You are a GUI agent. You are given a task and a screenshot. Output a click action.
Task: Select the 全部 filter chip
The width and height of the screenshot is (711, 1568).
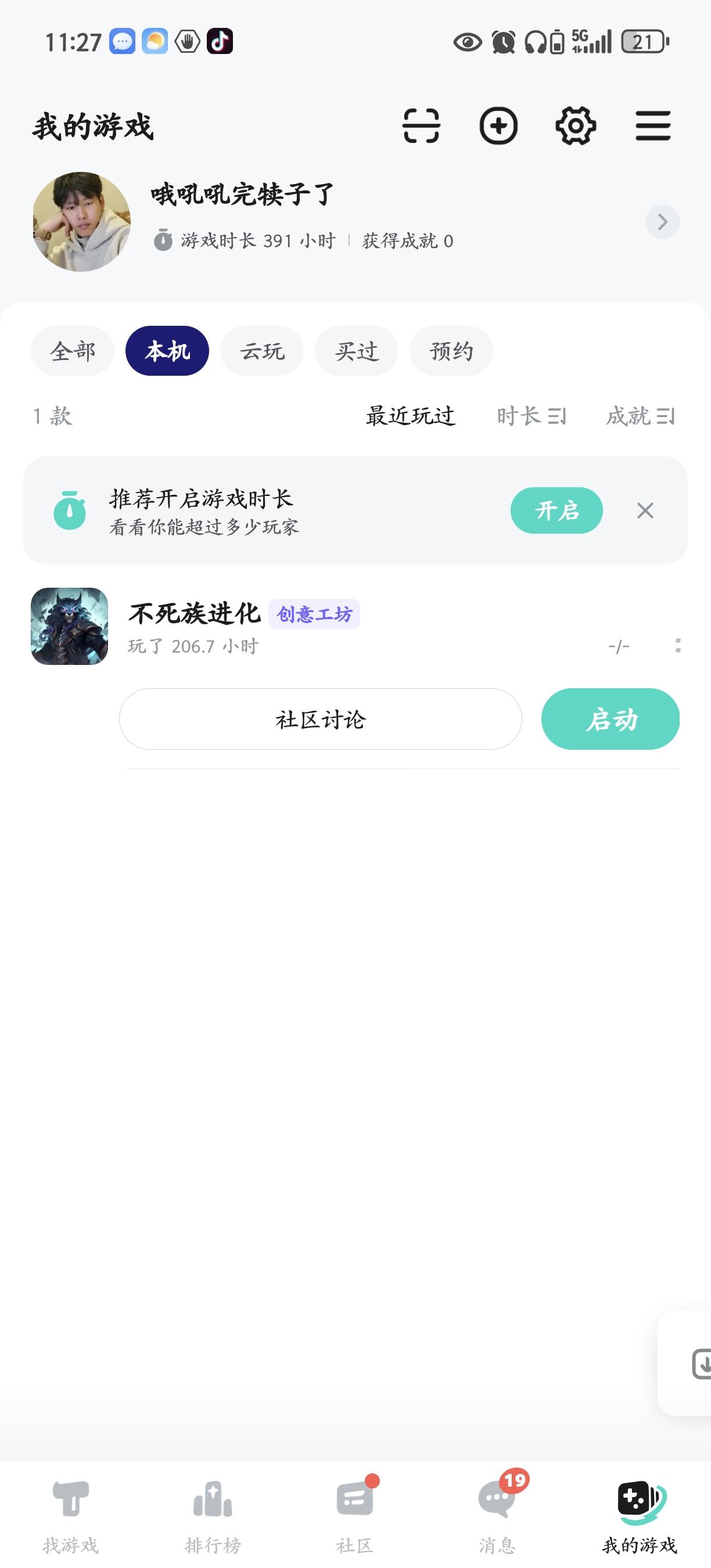pos(73,351)
